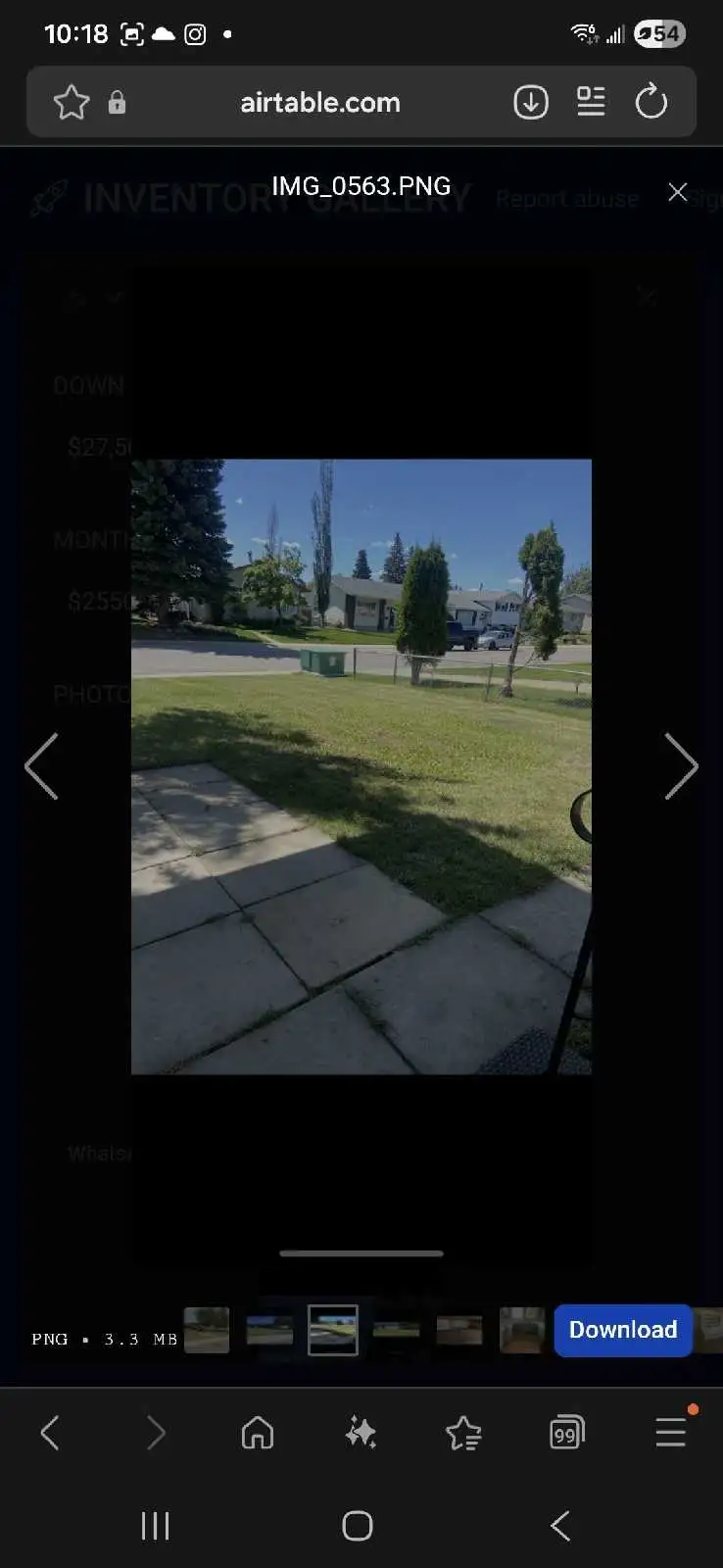
Task: Show the next photo
Action: [681, 766]
